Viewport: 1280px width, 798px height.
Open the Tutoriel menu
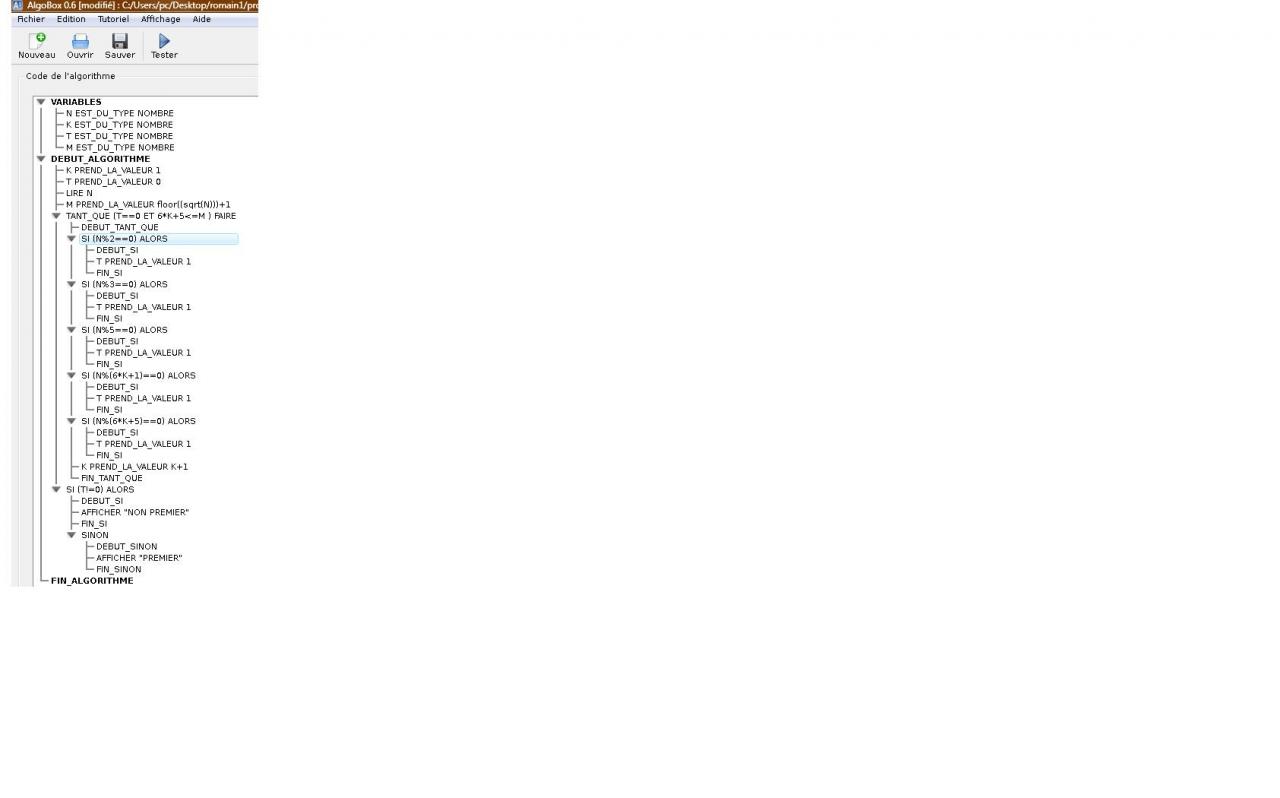113,19
